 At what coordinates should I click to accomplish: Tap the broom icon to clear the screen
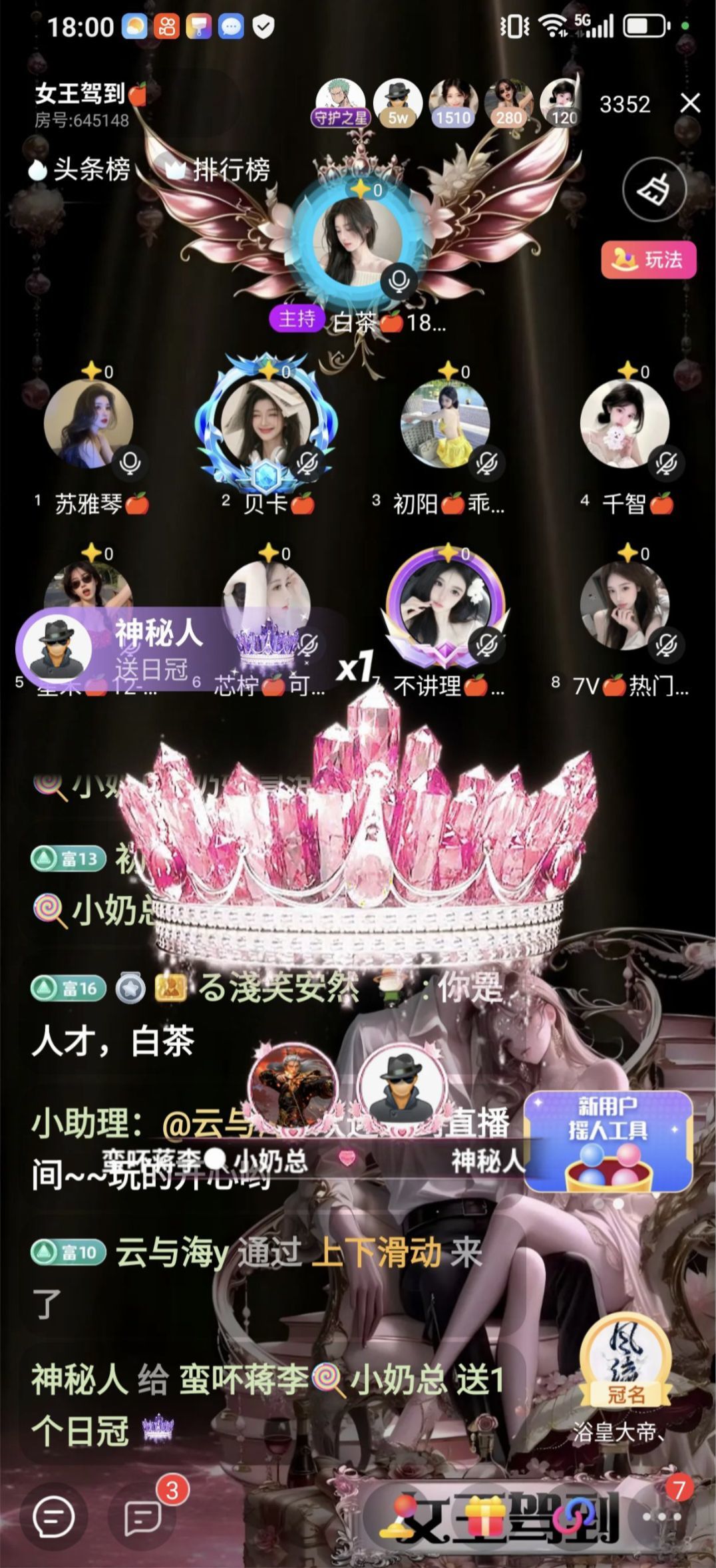[654, 190]
